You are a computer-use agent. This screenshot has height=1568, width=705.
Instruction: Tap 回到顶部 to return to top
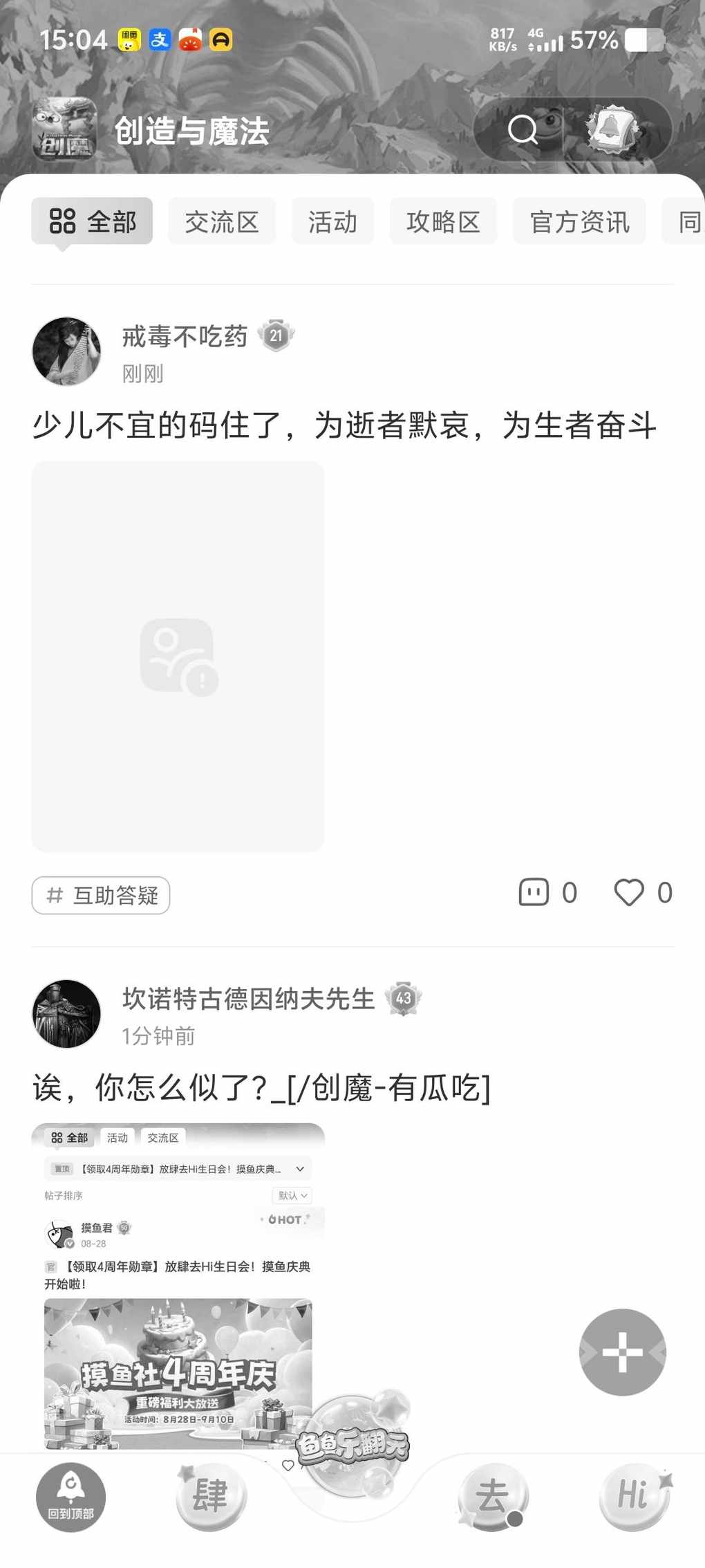tap(70, 1497)
